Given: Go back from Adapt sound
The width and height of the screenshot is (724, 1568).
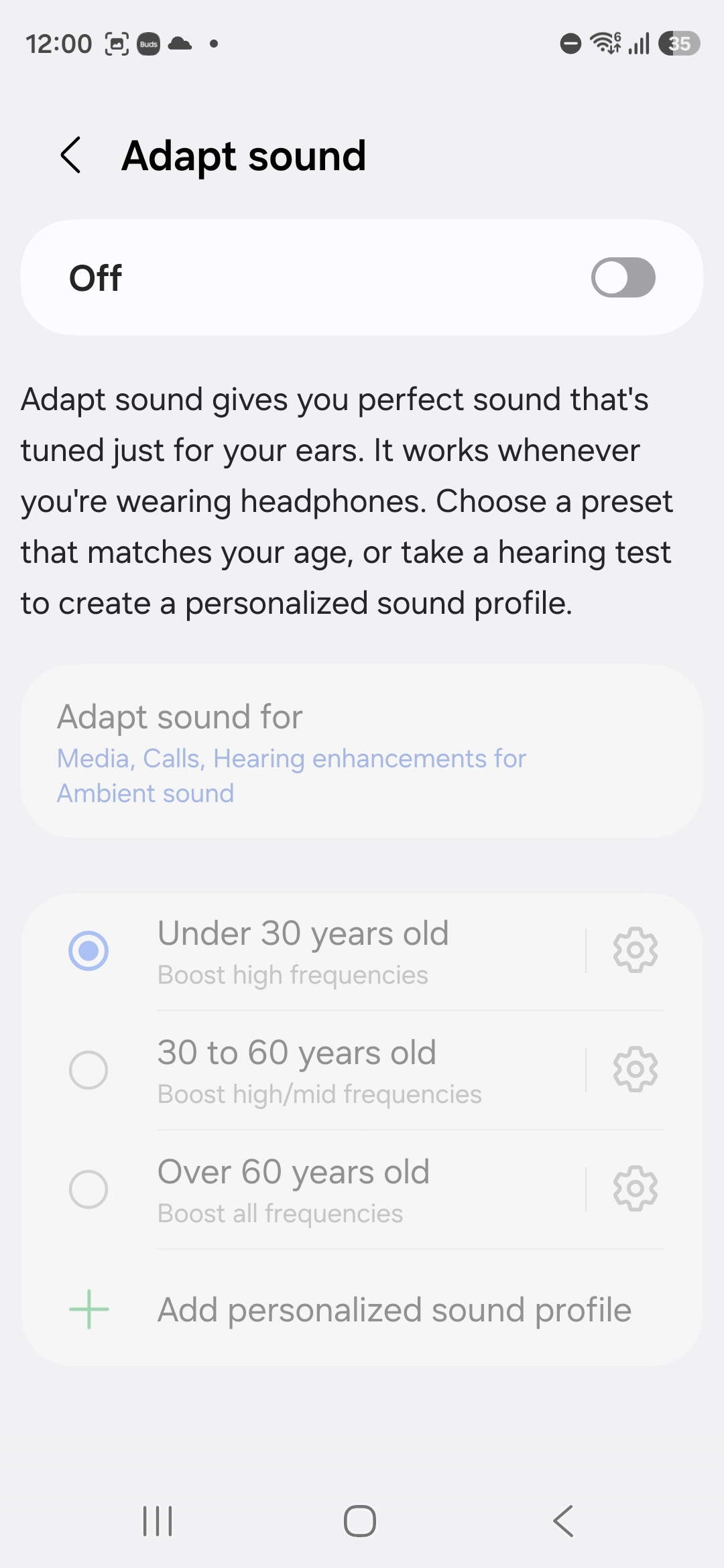Looking at the screenshot, I should pyautogui.click(x=71, y=155).
